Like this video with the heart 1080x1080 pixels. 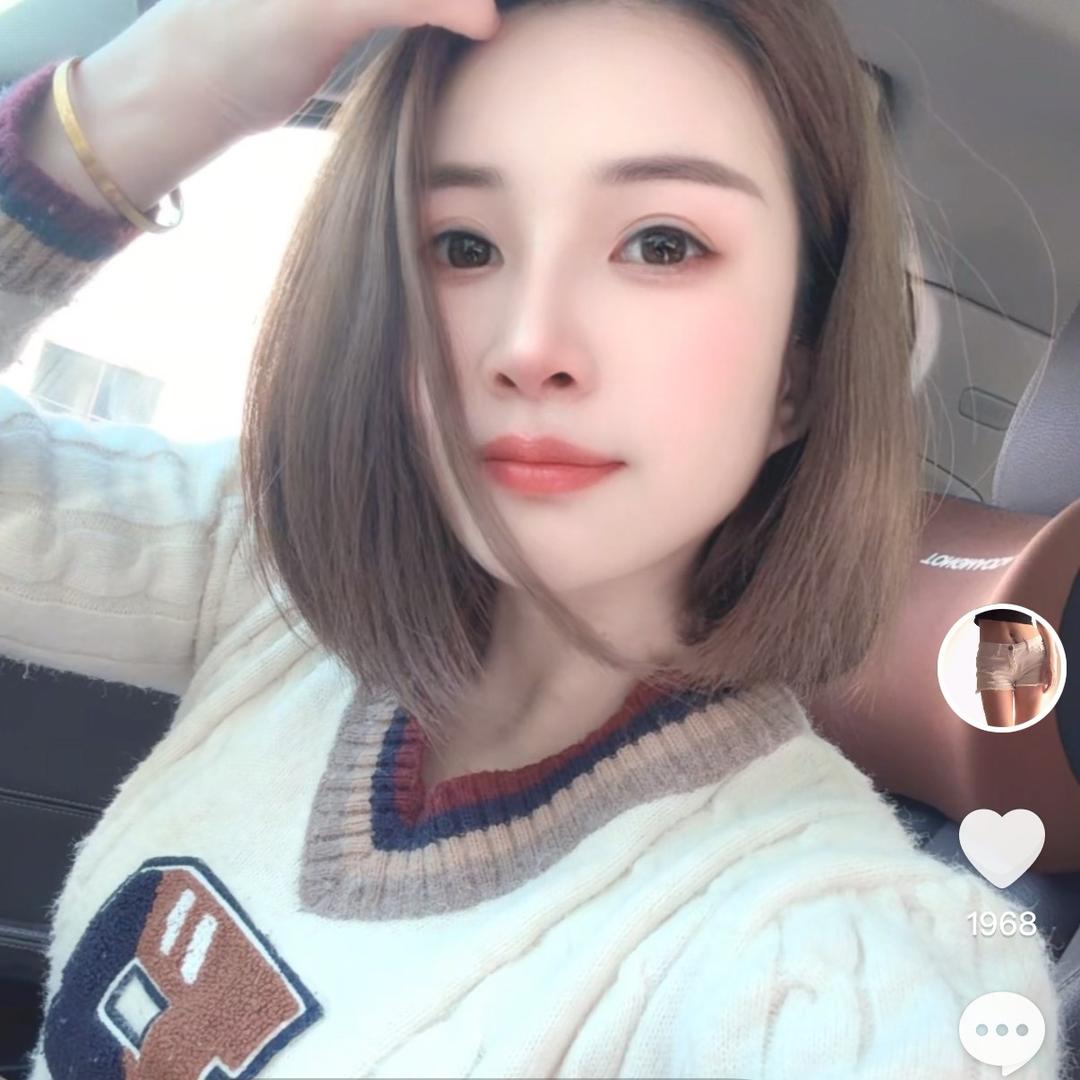coord(1001,845)
